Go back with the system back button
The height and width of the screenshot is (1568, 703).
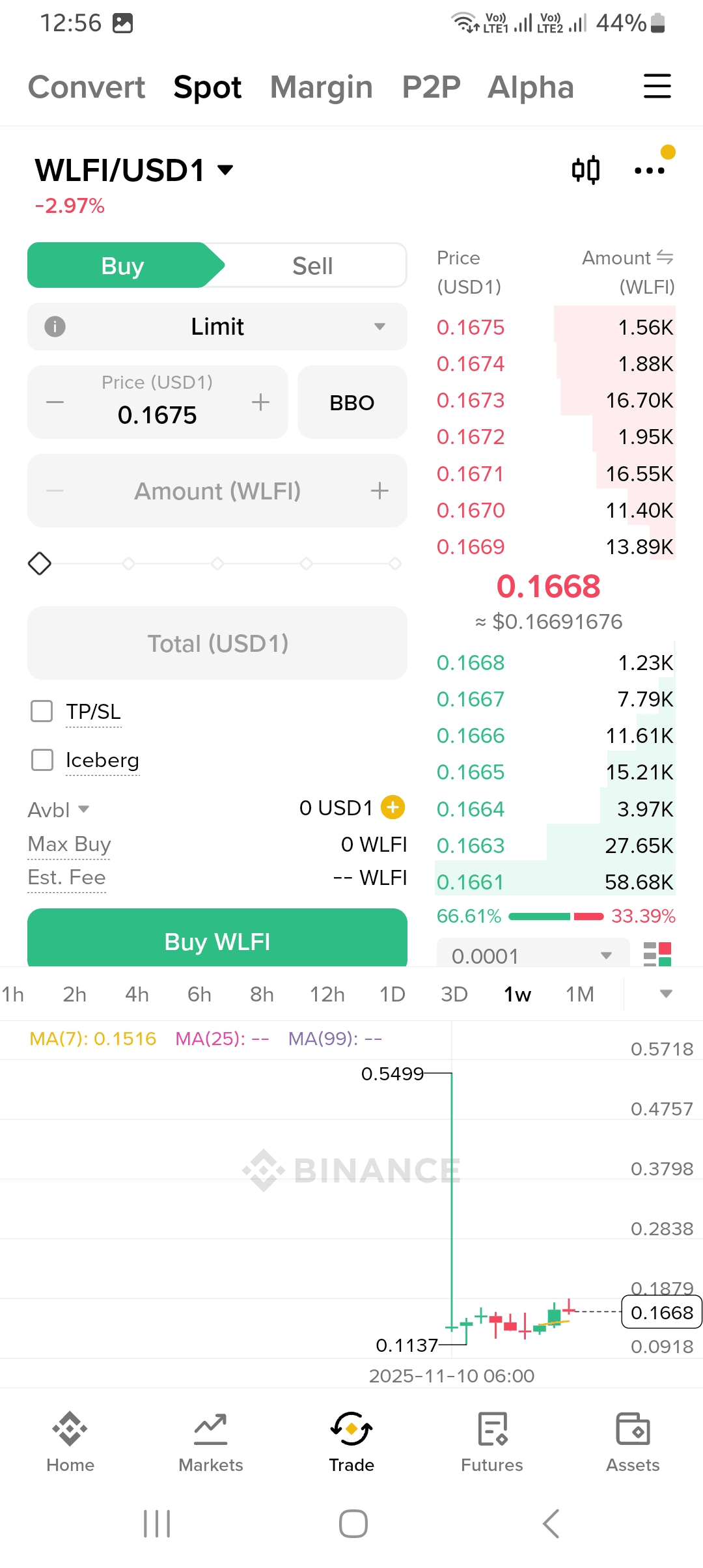click(x=551, y=1524)
